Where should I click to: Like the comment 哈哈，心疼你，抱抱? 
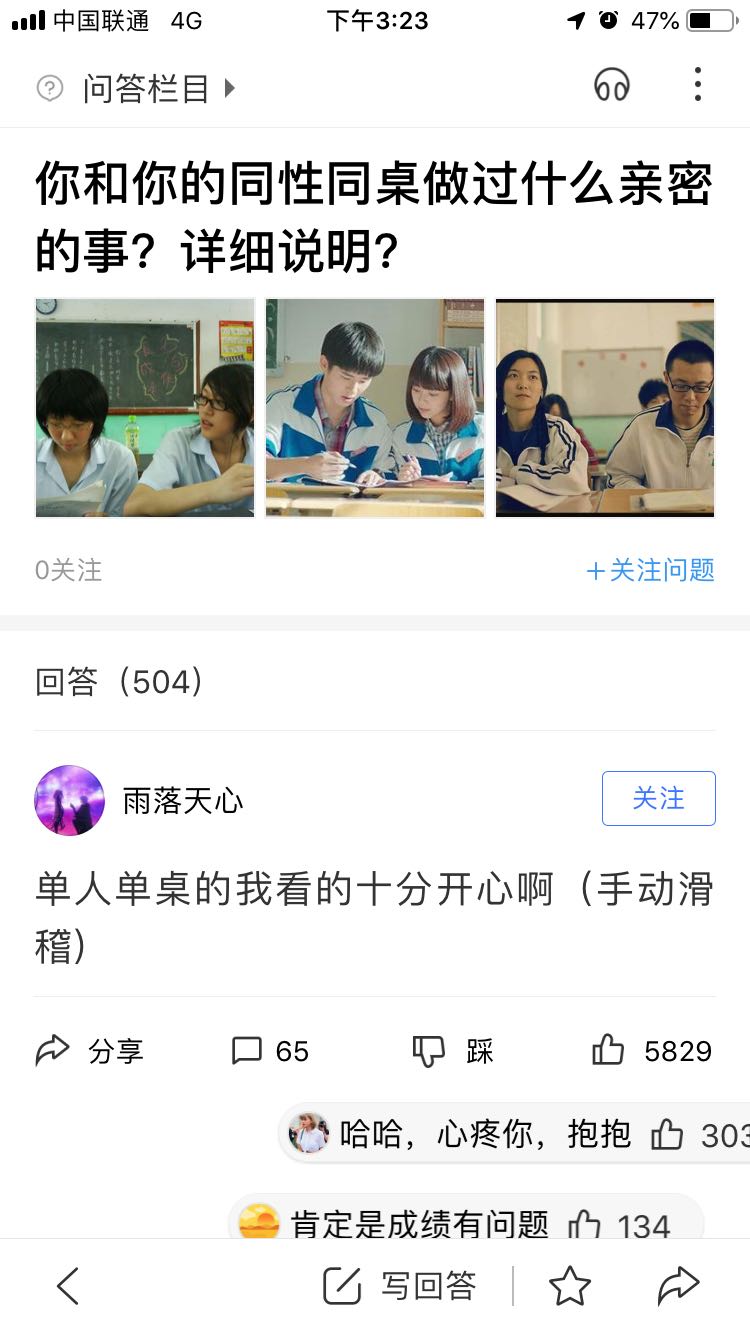pyautogui.click(x=668, y=1135)
